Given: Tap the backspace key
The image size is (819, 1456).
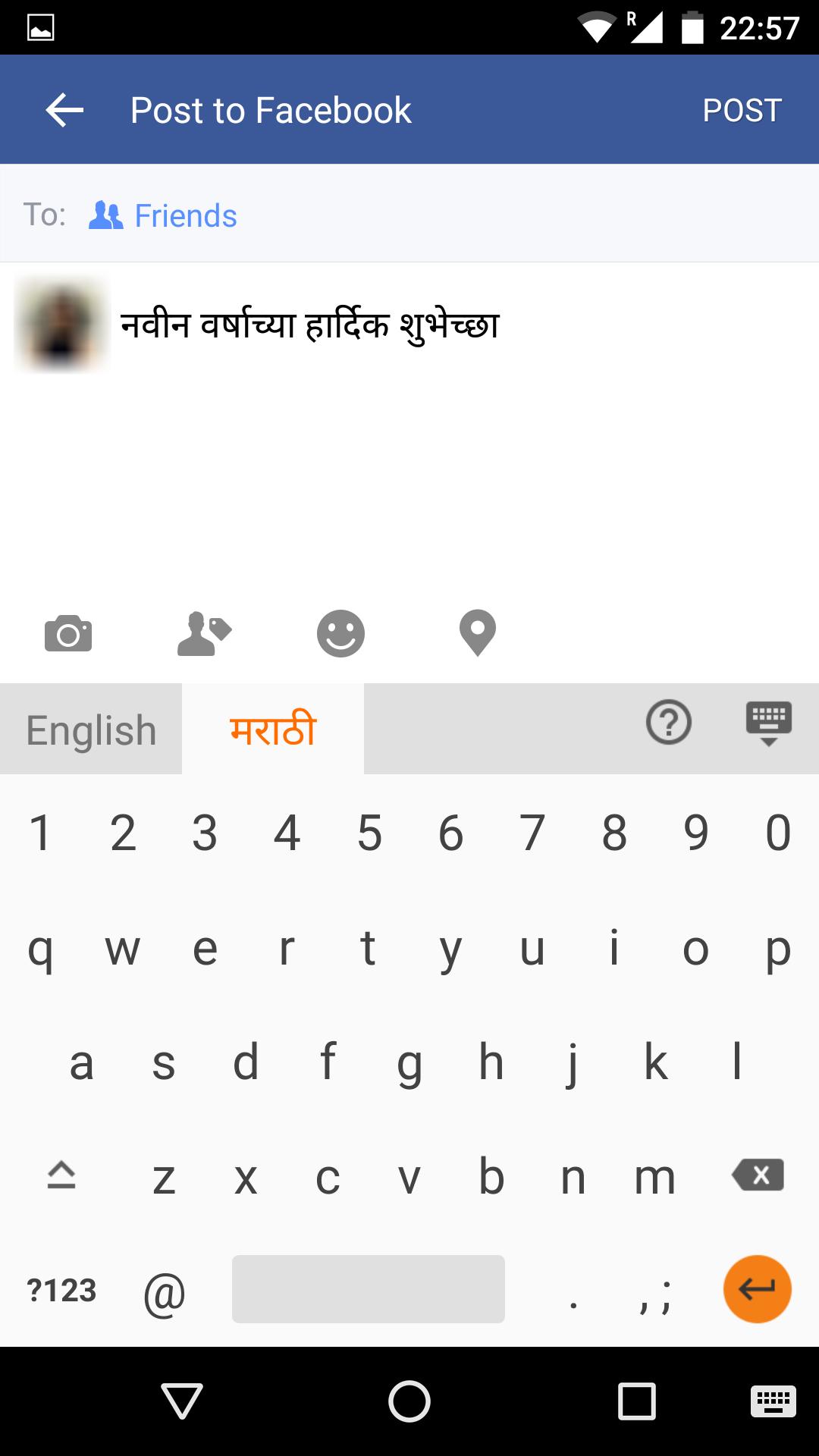Looking at the screenshot, I should 757,1176.
